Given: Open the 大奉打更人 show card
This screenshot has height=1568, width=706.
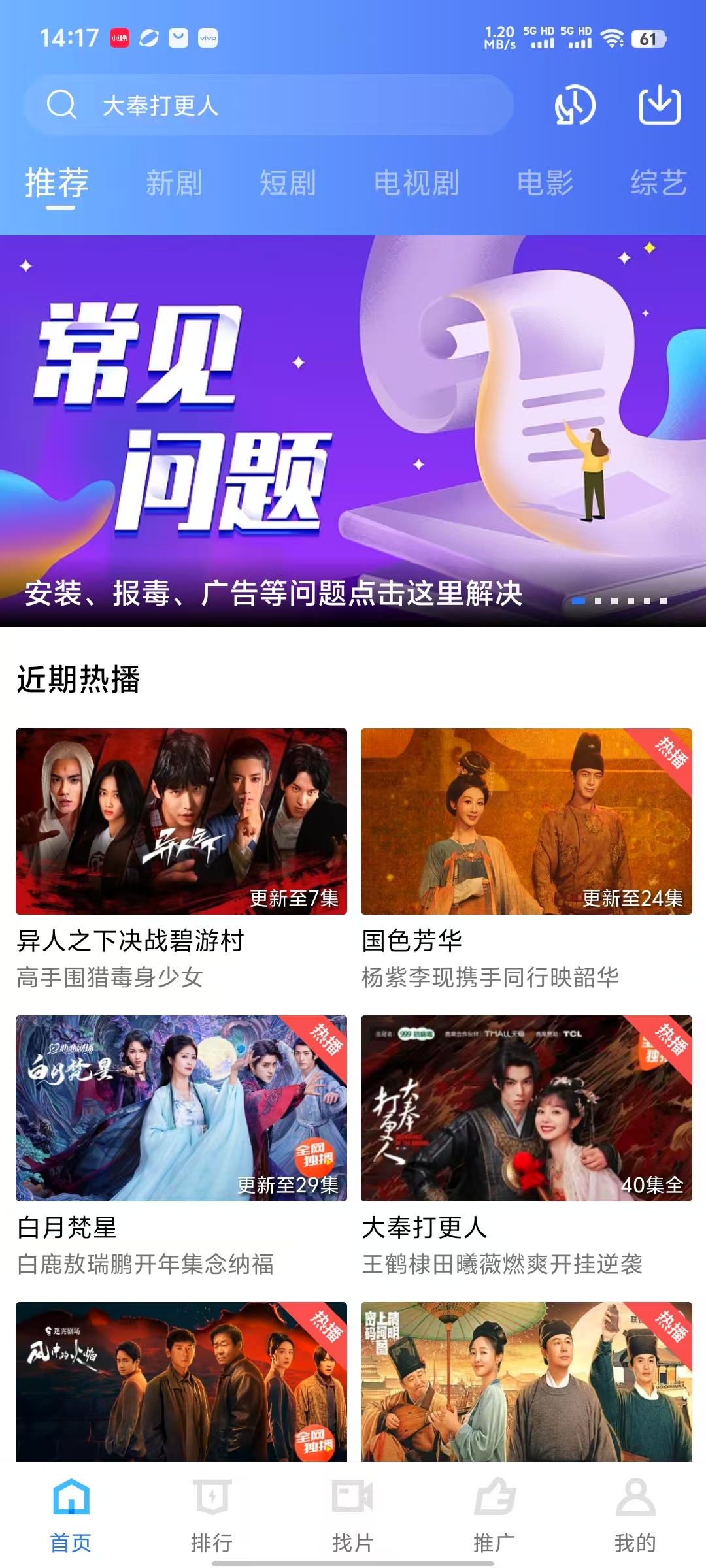Looking at the screenshot, I should coord(526,1108).
